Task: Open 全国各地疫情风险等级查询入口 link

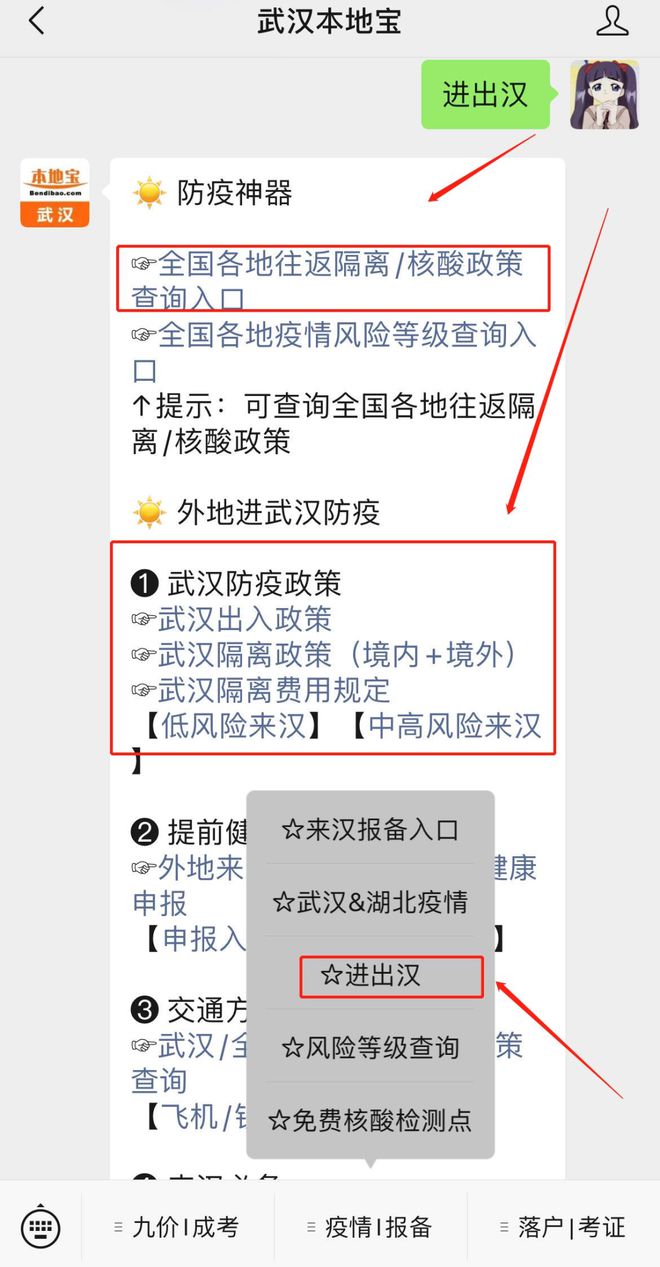Action: point(335,352)
